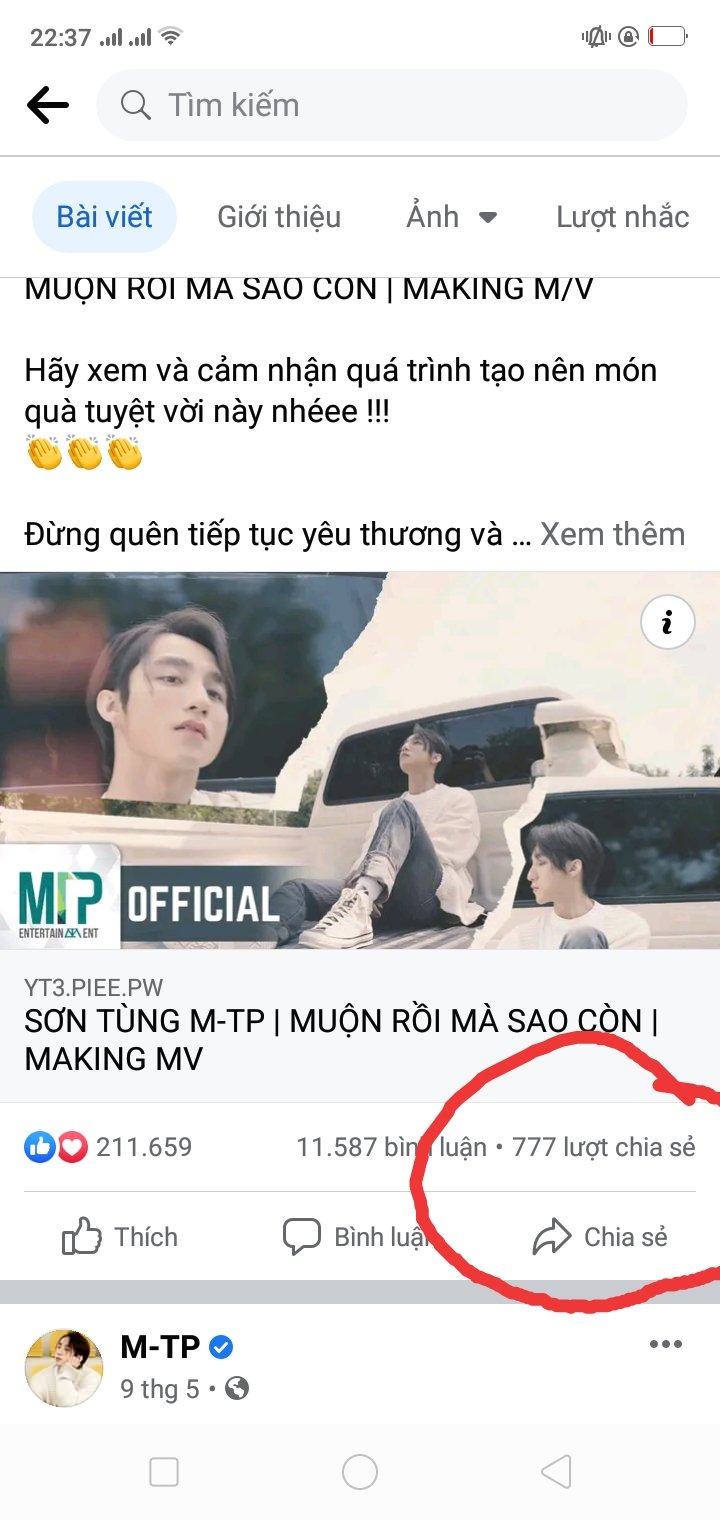The height and width of the screenshot is (1520, 720).
Task: Open recent apps from the navigation bar
Action: [164, 1472]
